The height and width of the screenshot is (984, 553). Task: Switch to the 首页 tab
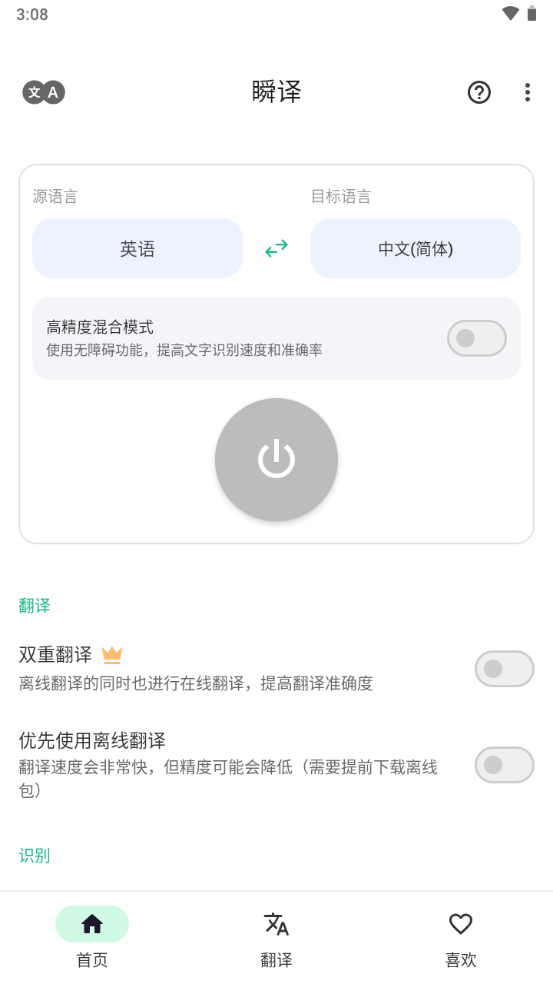(92, 938)
